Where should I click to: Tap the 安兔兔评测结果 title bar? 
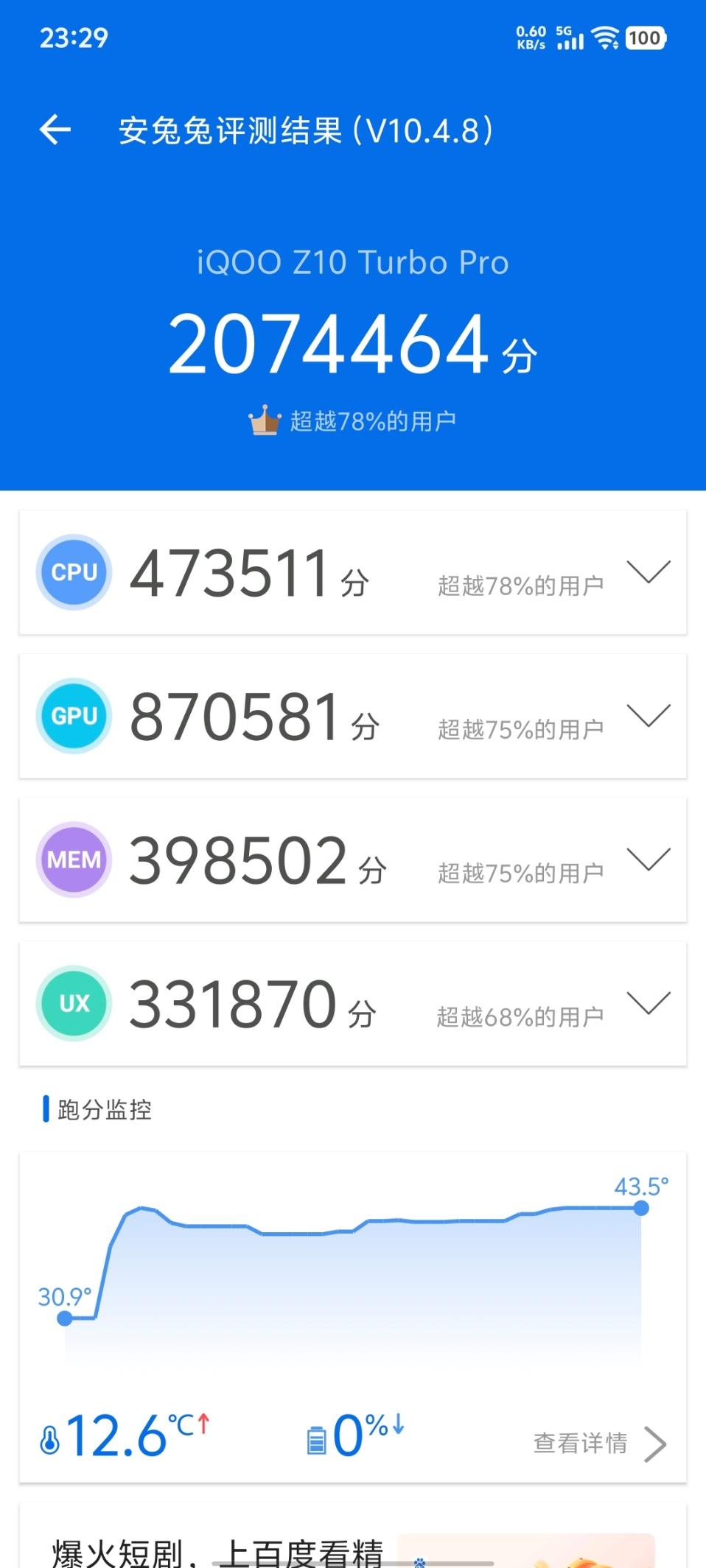(304, 130)
